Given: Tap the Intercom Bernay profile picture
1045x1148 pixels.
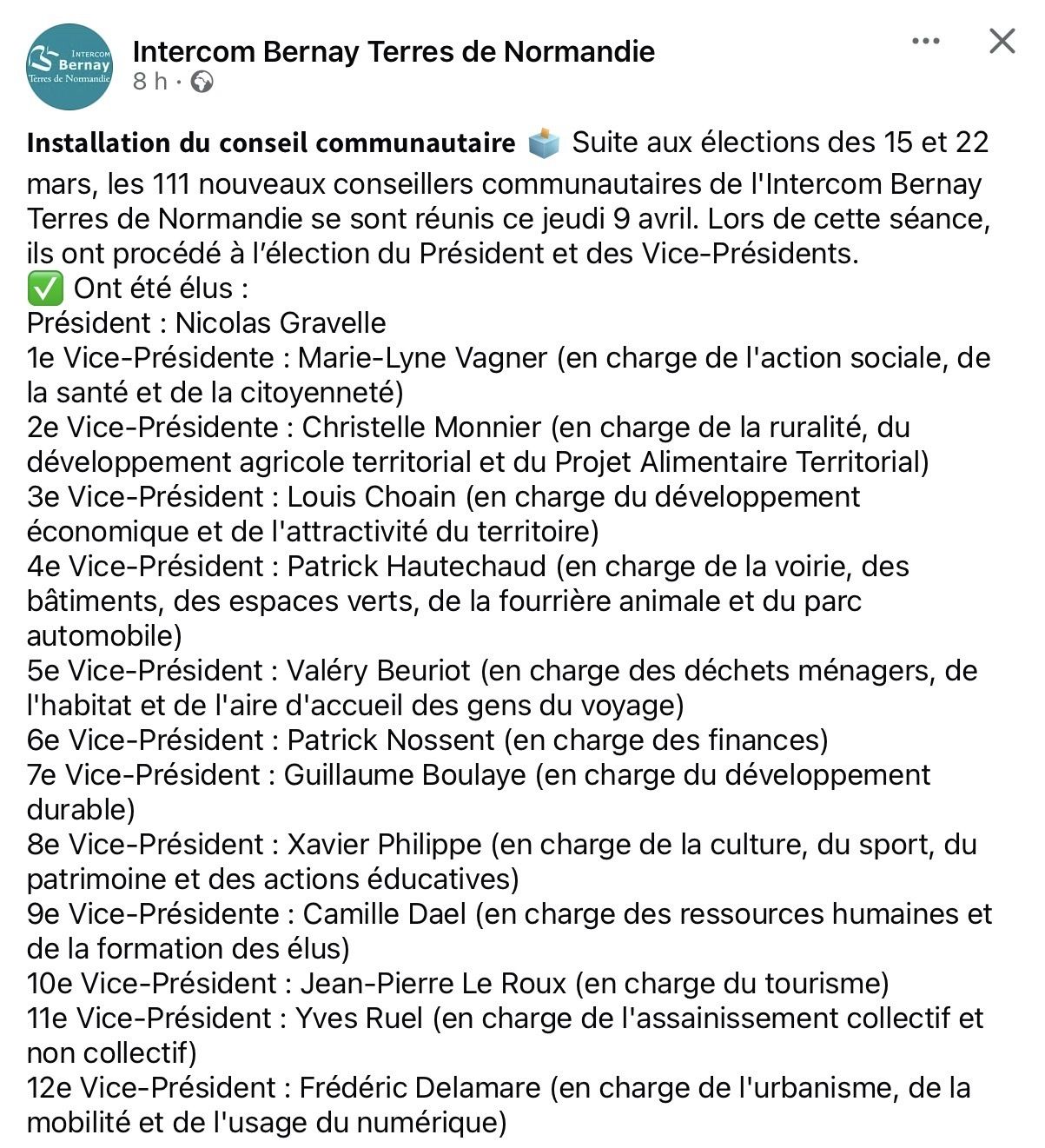Looking at the screenshot, I should point(69,67).
